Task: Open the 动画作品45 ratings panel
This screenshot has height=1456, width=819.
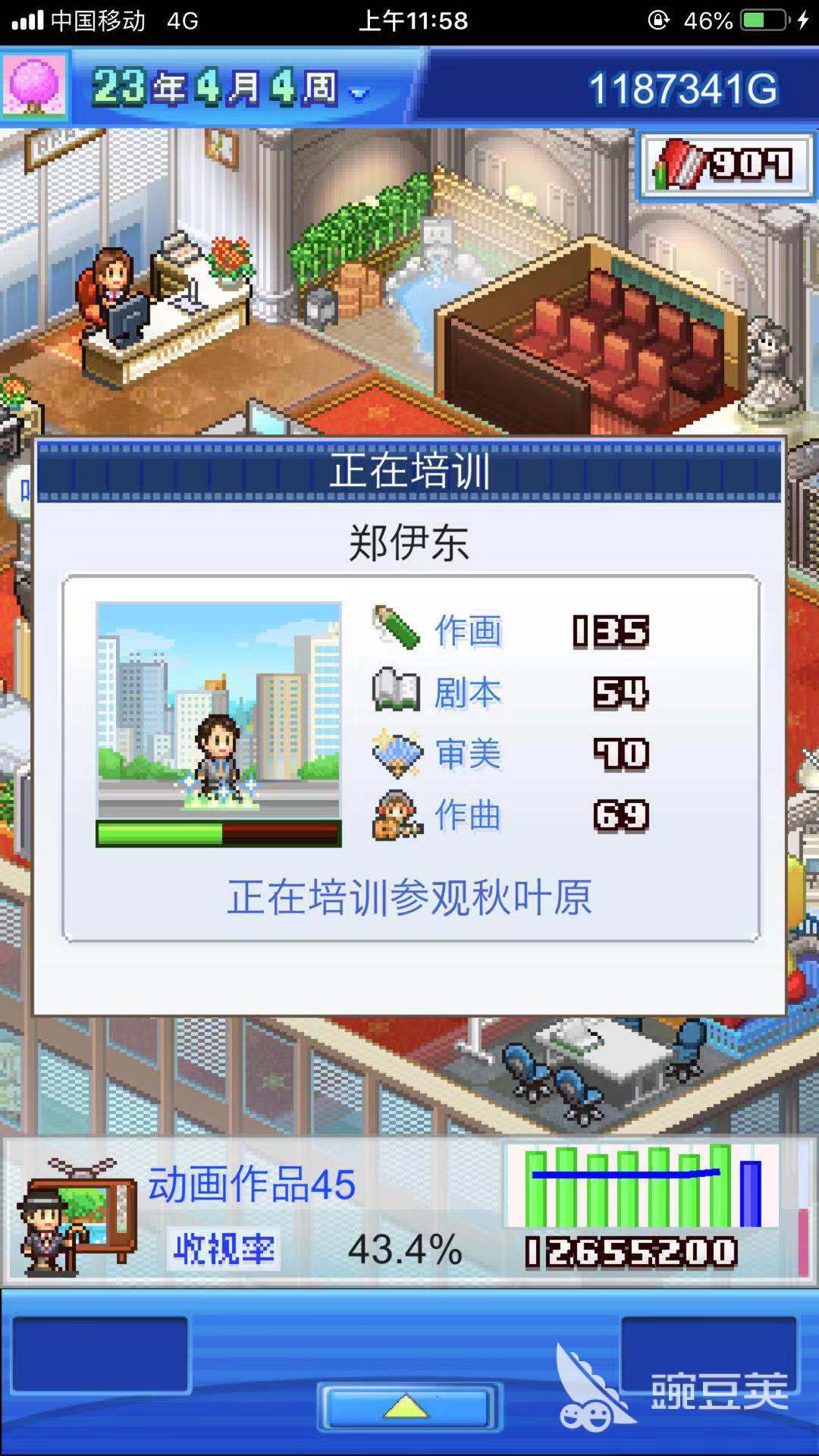Action: tap(409, 1212)
